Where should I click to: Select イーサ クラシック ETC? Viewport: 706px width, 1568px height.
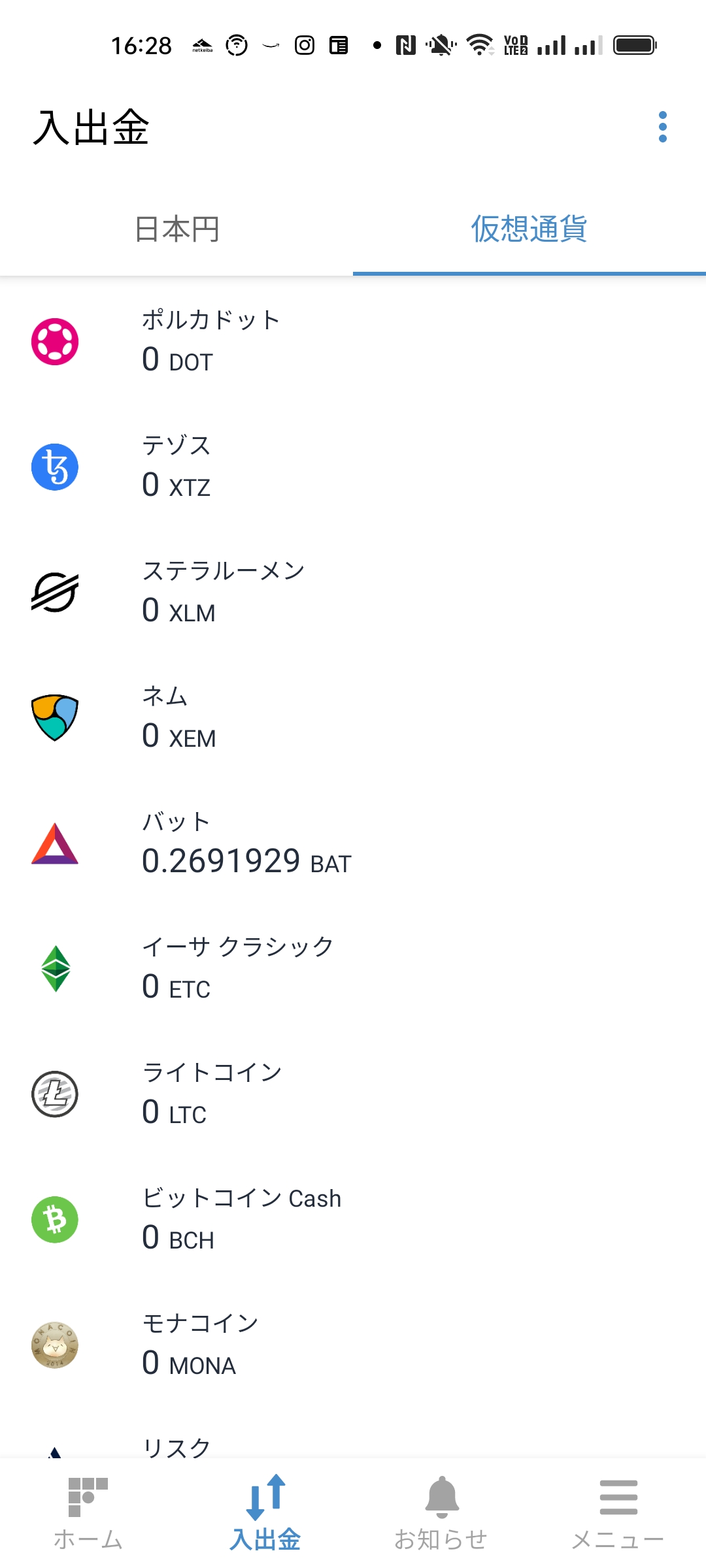(x=353, y=968)
